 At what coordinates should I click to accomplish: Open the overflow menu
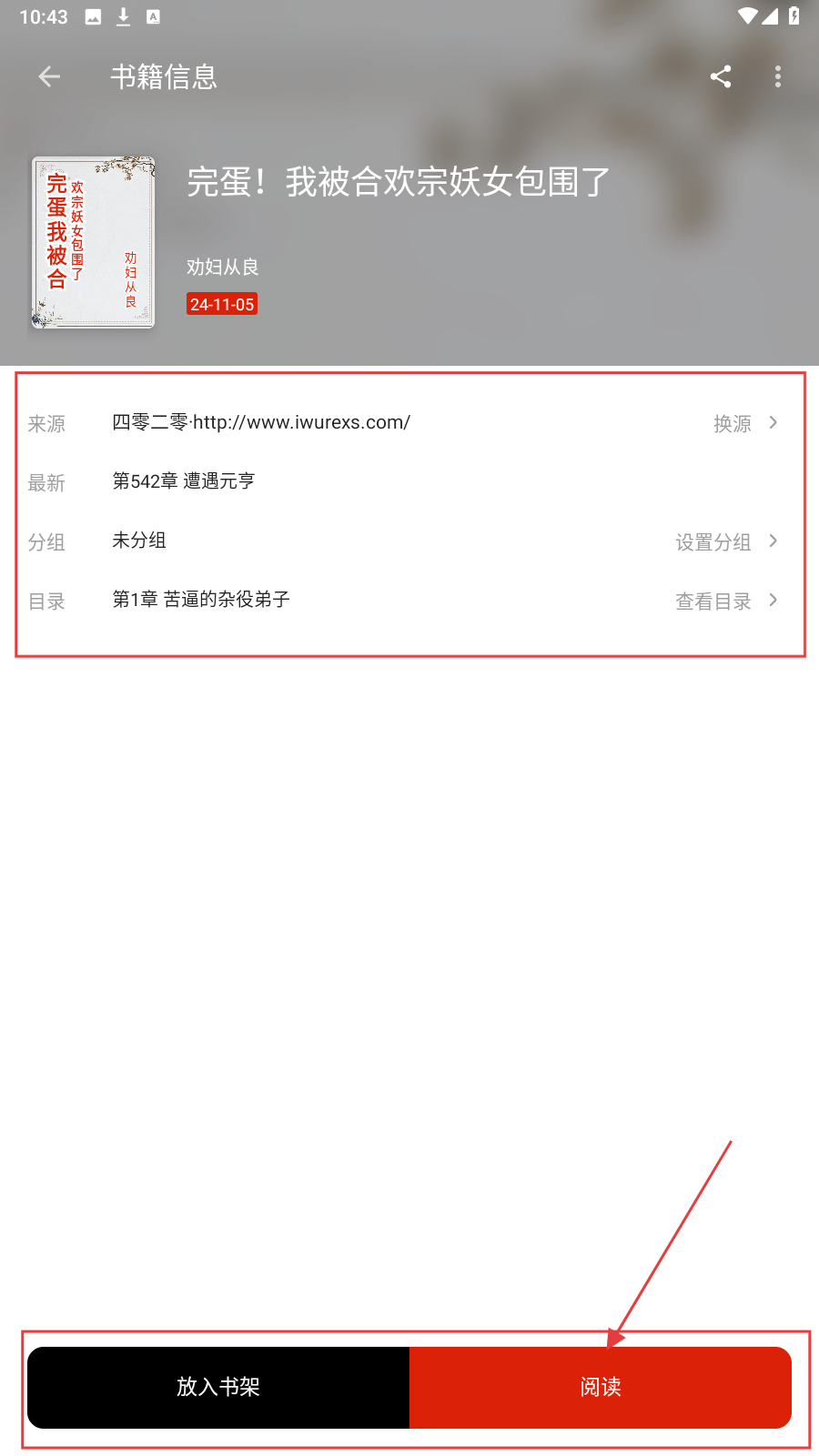click(778, 77)
